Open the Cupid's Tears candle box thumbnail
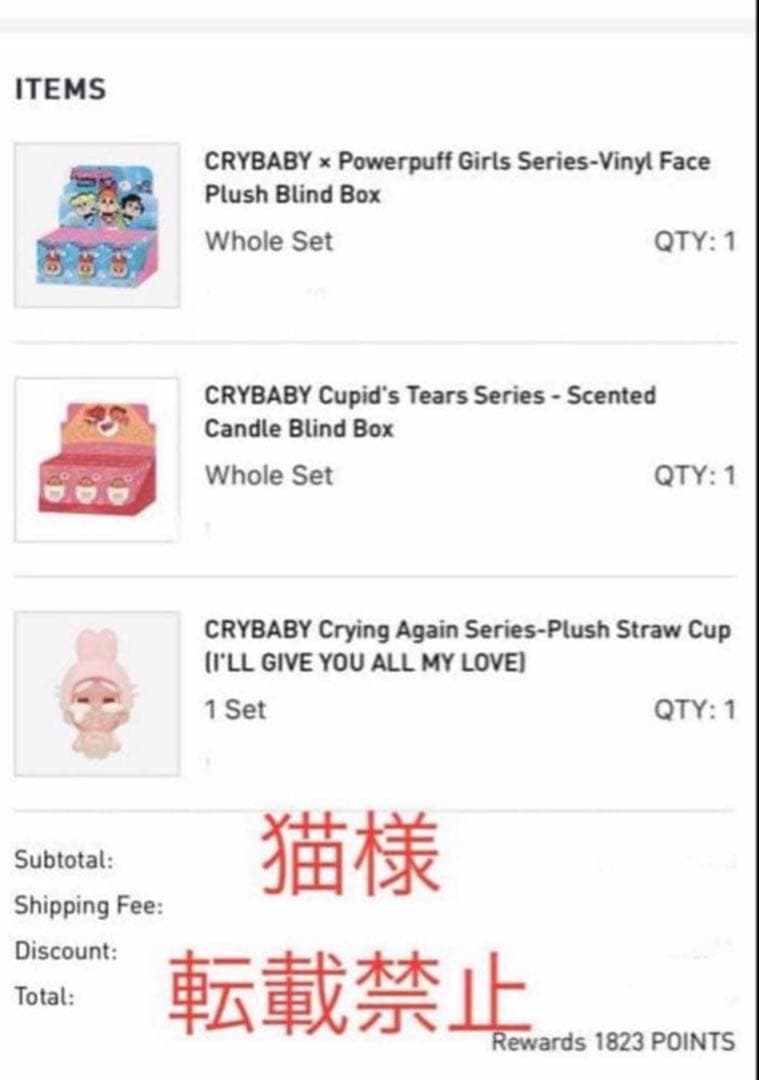The width and height of the screenshot is (759, 1080). point(97,456)
